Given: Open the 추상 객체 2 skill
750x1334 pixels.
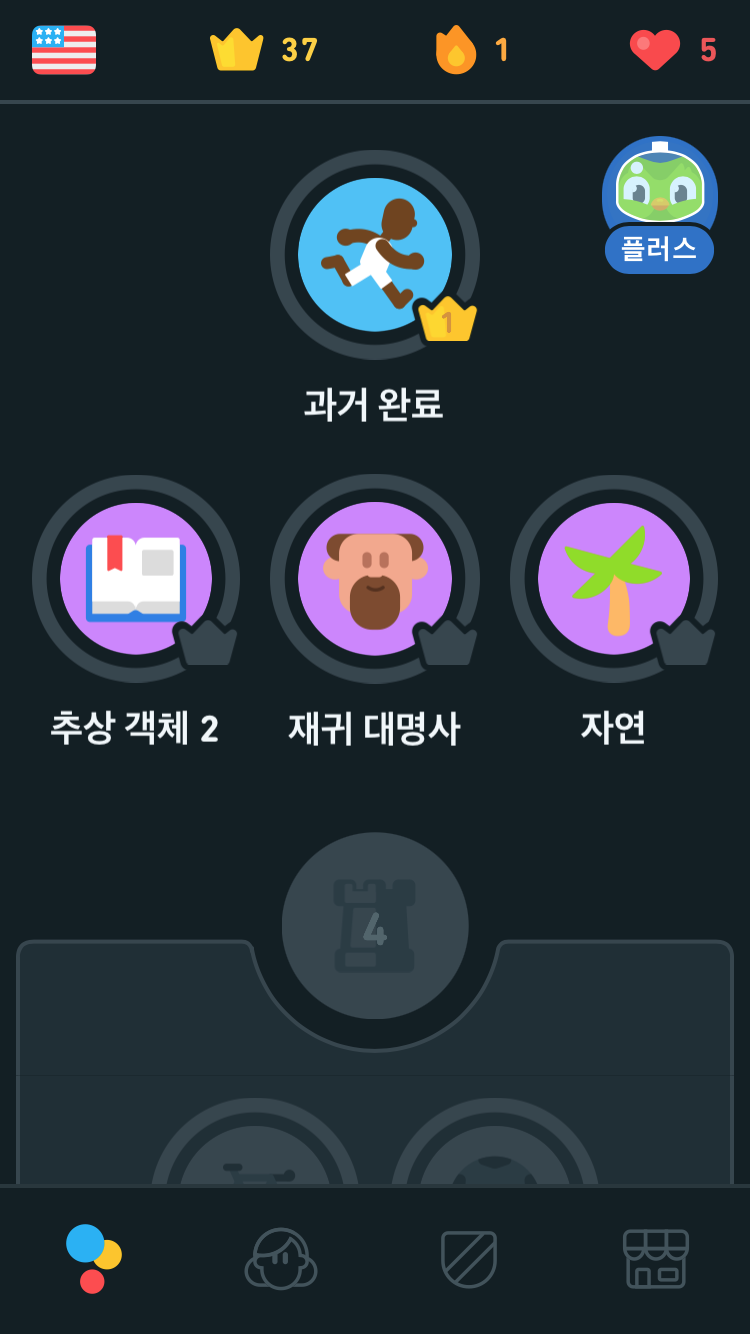Looking at the screenshot, I should 136,579.
